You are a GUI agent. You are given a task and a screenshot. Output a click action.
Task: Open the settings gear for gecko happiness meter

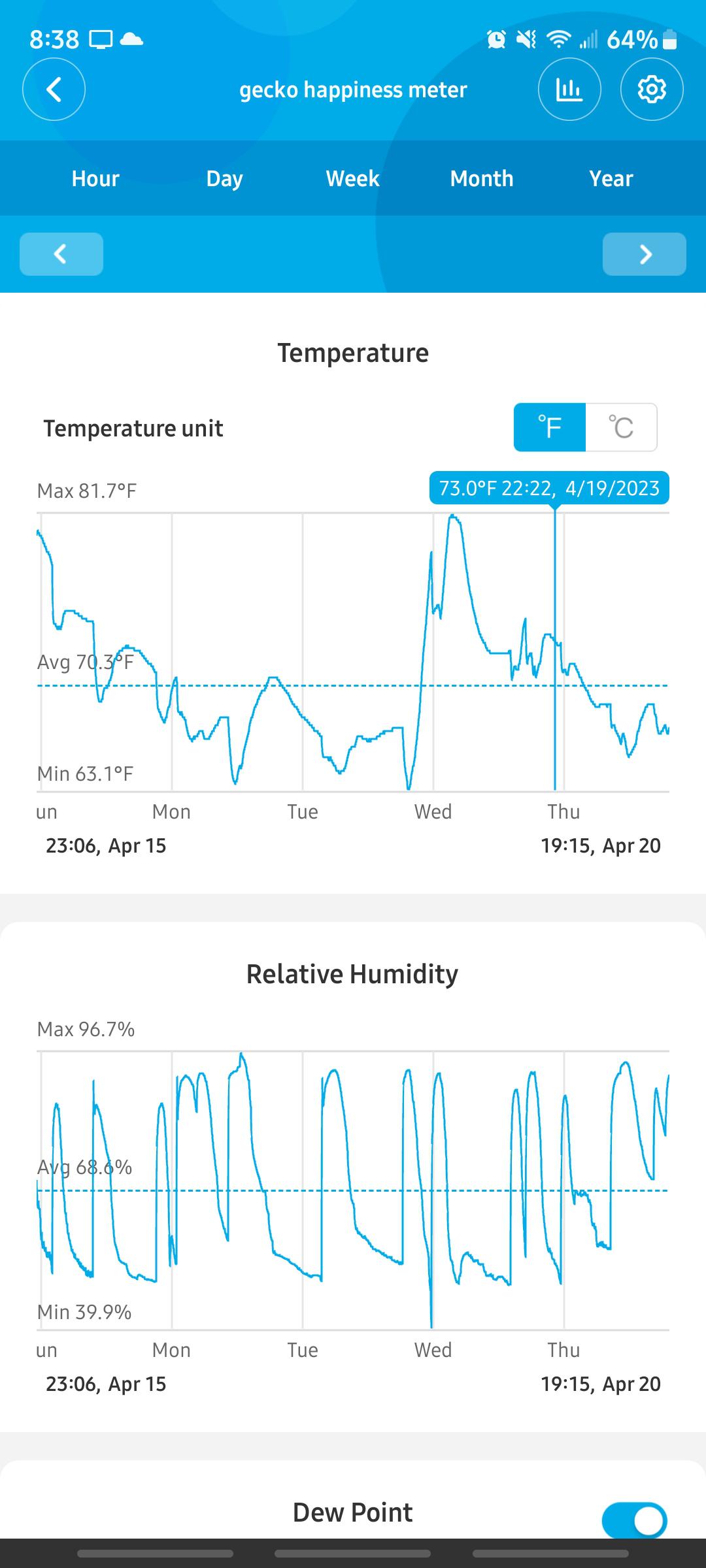pyautogui.click(x=651, y=89)
